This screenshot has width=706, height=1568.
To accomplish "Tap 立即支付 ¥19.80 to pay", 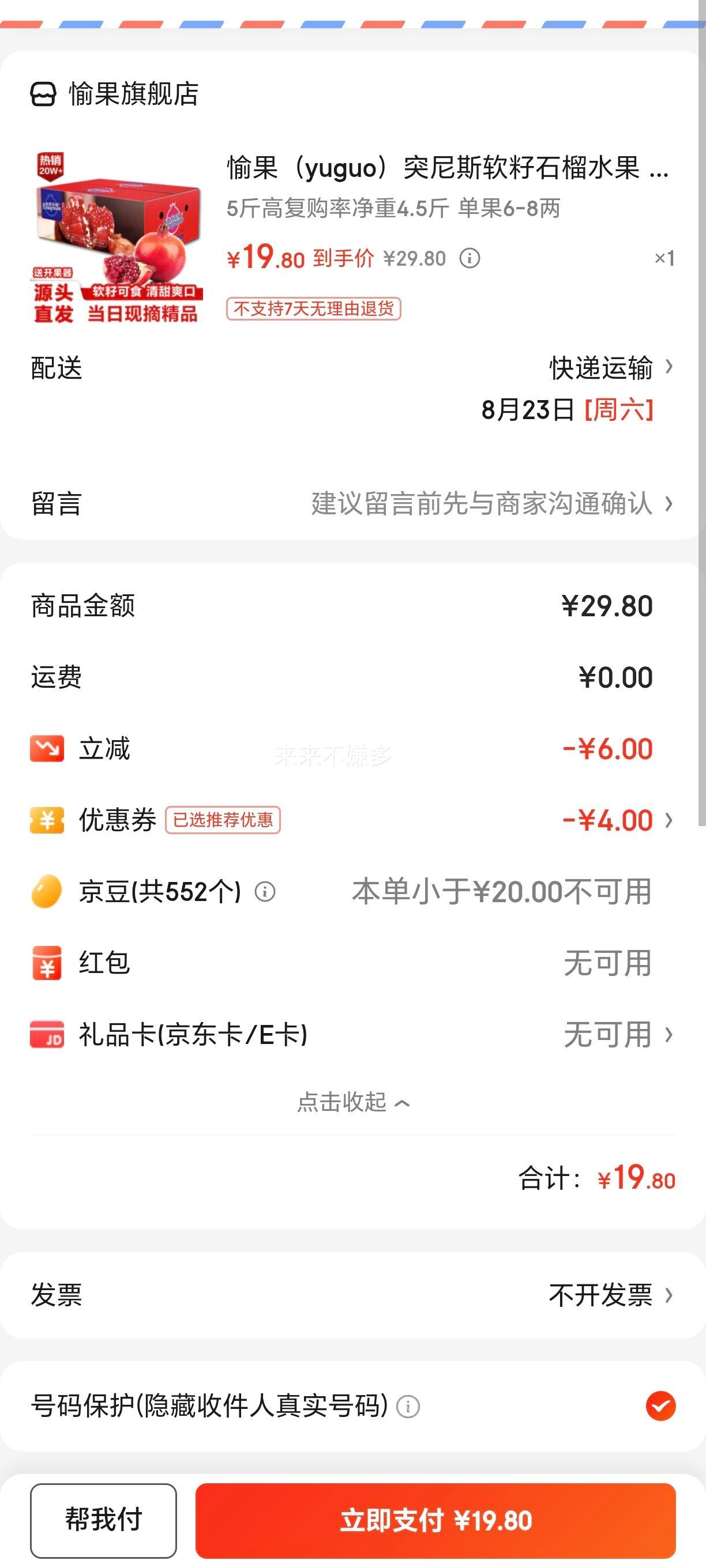I will (x=435, y=1520).
